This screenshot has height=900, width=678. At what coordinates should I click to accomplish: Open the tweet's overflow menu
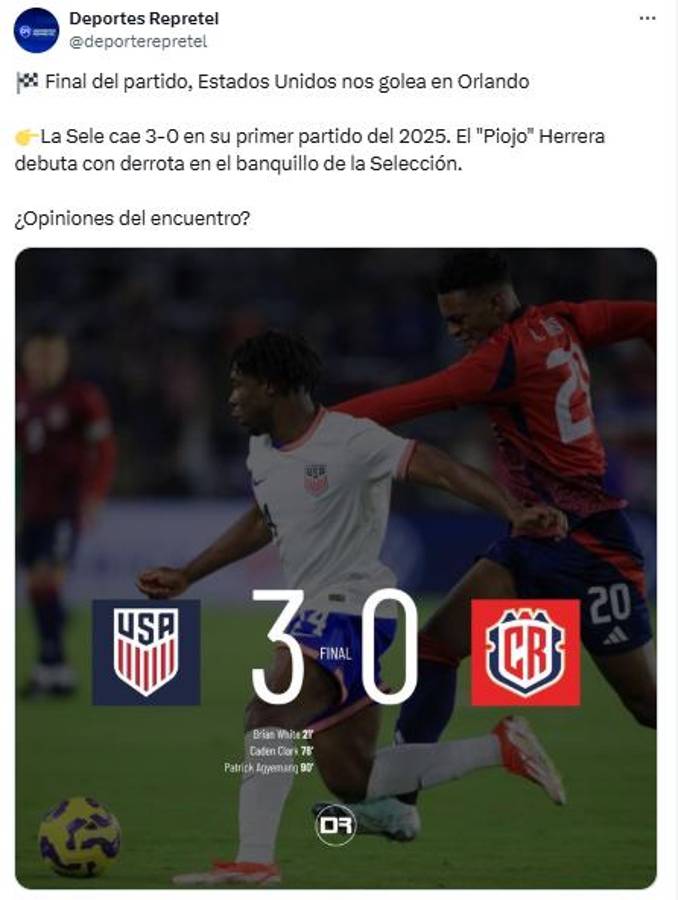coord(647,18)
